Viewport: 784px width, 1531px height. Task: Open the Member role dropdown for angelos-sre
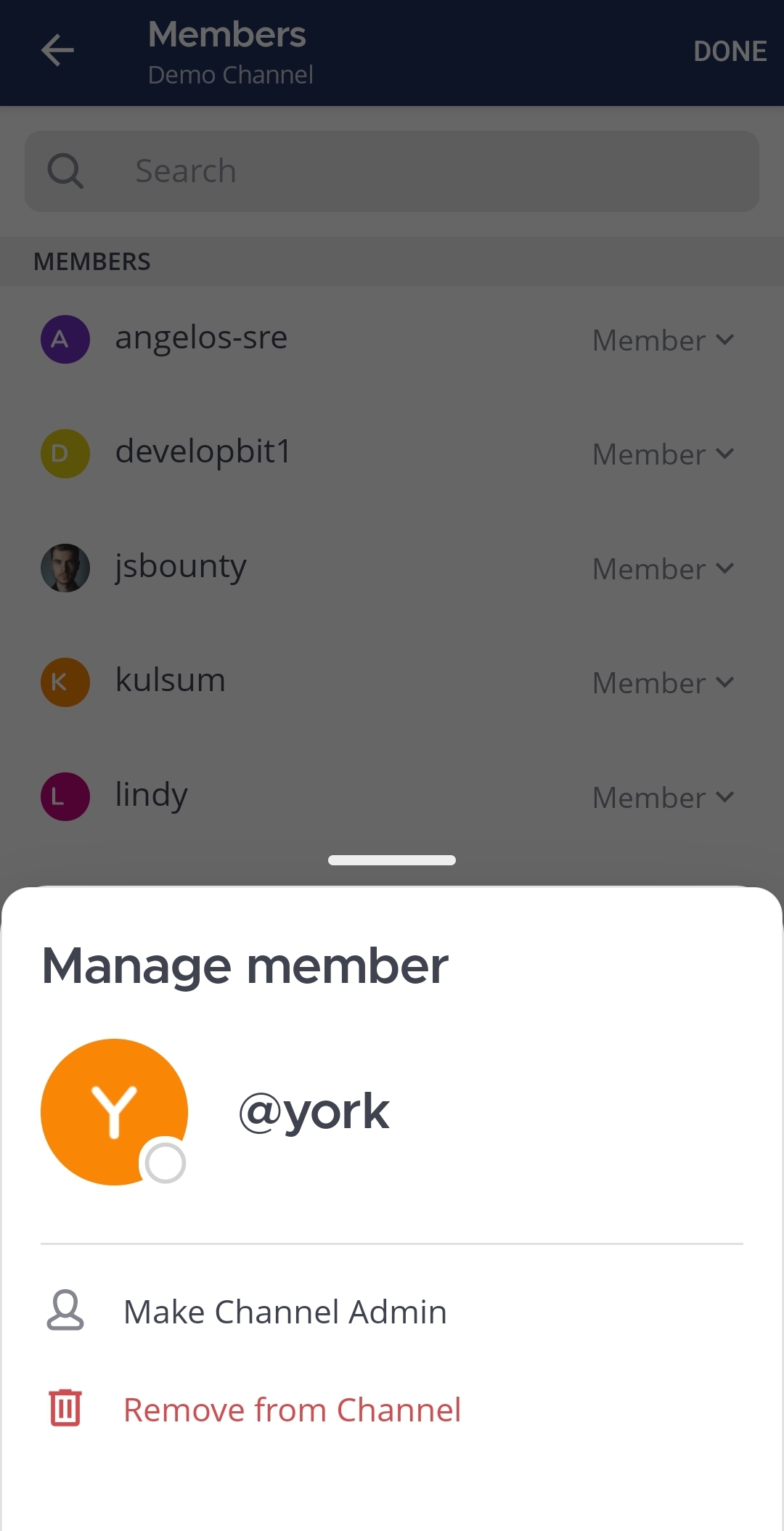(x=663, y=340)
